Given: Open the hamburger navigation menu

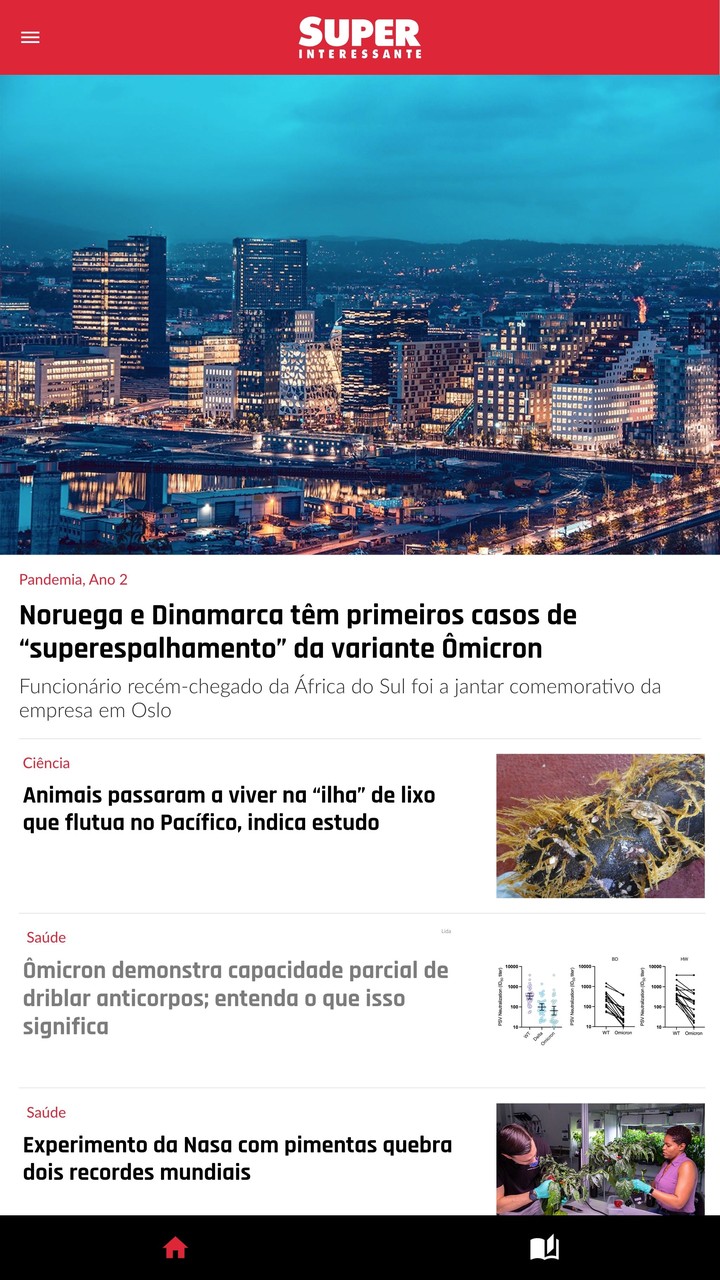Looking at the screenshot, I should click(x=30, y=37).
